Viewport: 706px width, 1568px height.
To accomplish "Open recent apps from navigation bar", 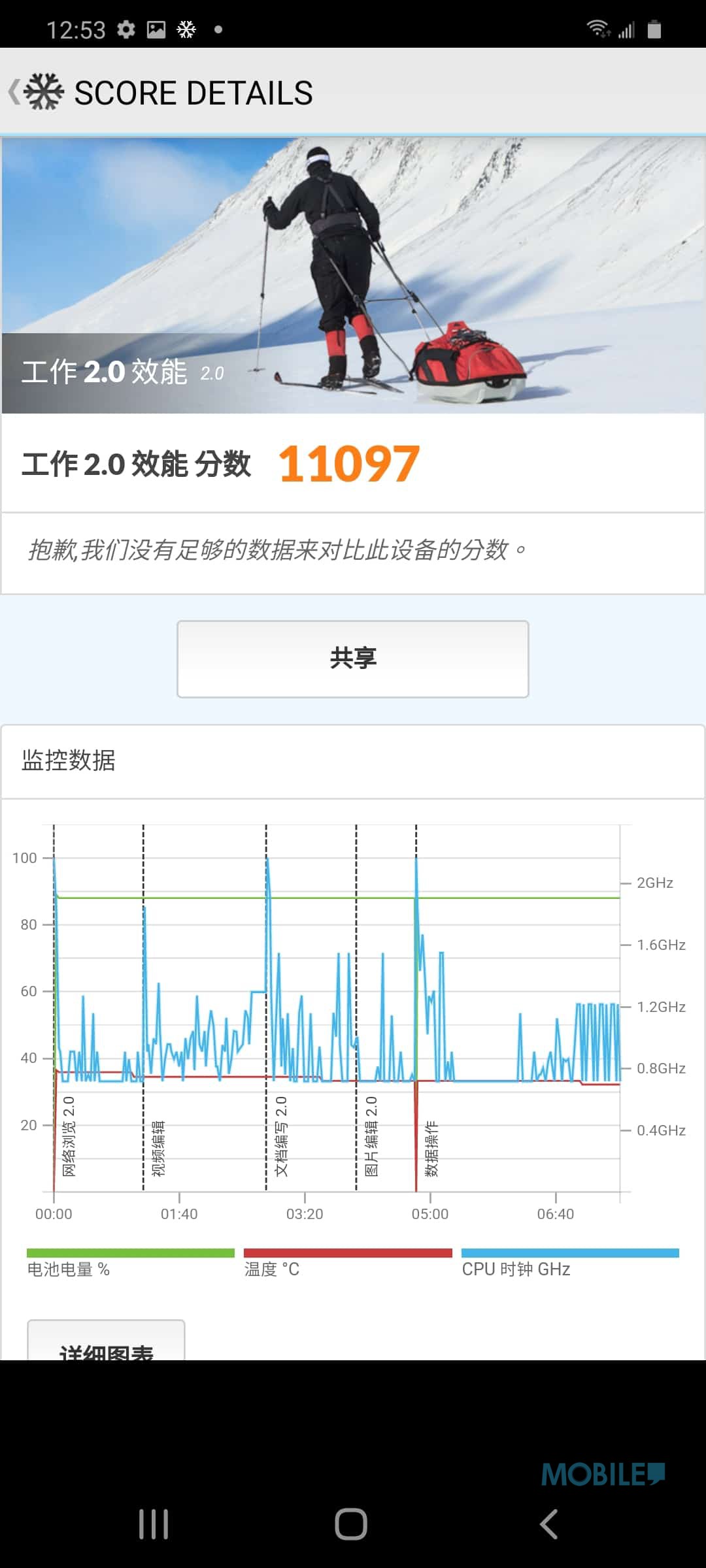I will [154, 1524].
